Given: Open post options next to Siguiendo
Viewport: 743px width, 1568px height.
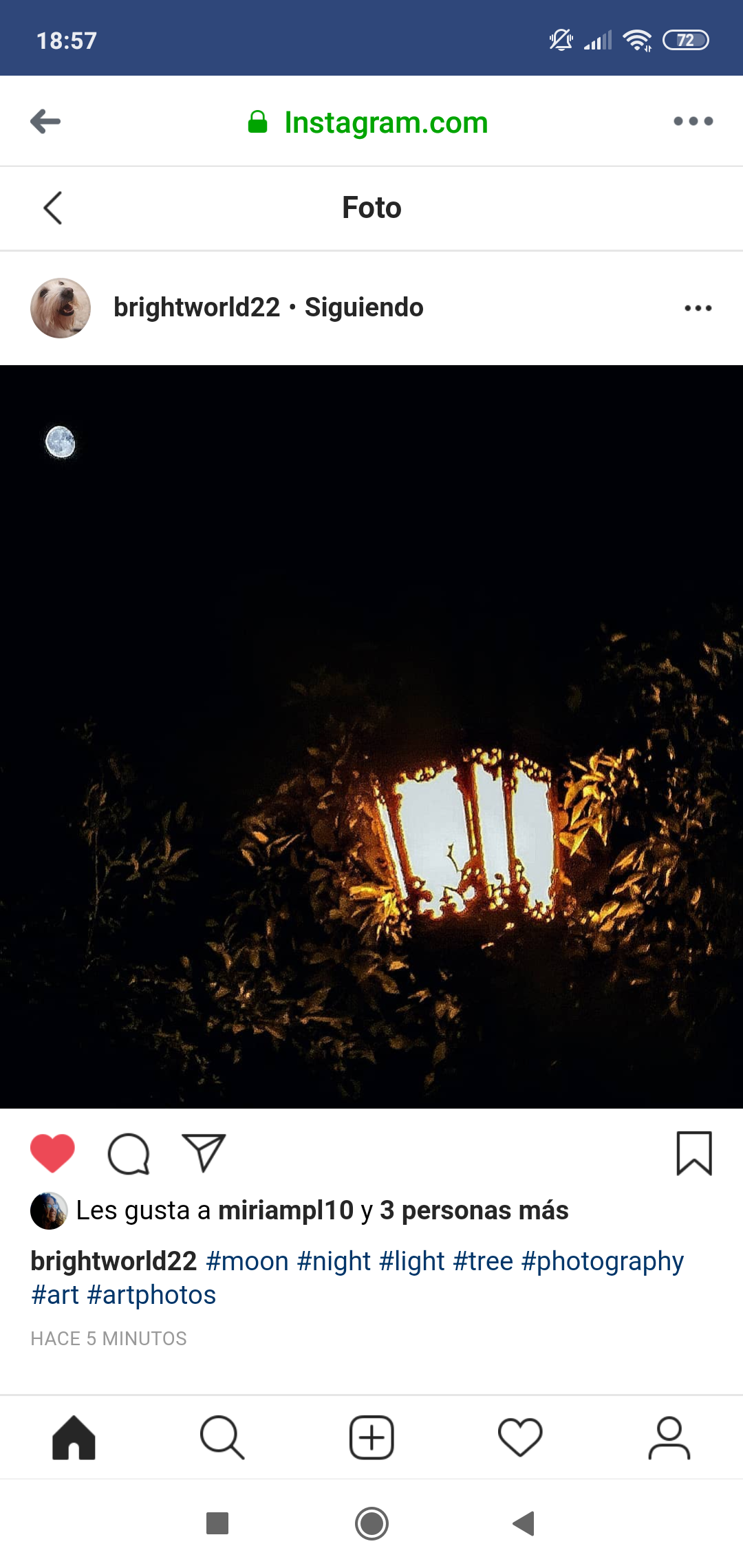Looking at the screenshot, I should pyautogui.click(x=698, y=308).
